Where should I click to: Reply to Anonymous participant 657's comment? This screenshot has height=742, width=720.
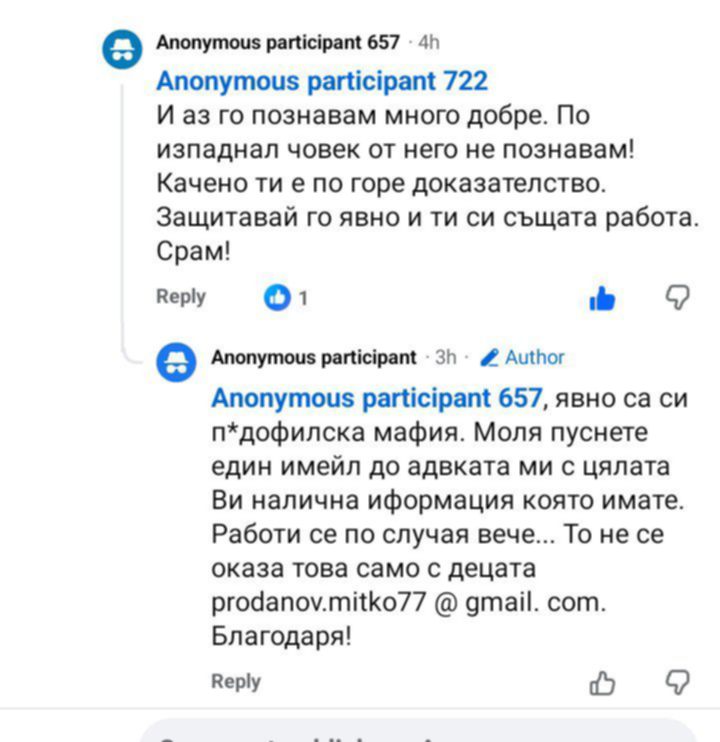[x=181, y=297]
